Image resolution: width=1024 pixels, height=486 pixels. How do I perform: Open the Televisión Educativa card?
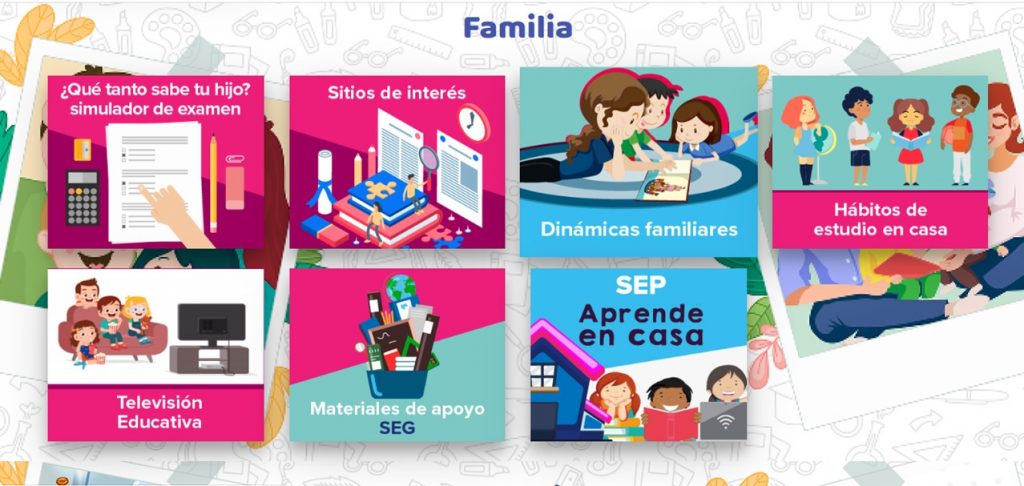click(x=156, y=354)
